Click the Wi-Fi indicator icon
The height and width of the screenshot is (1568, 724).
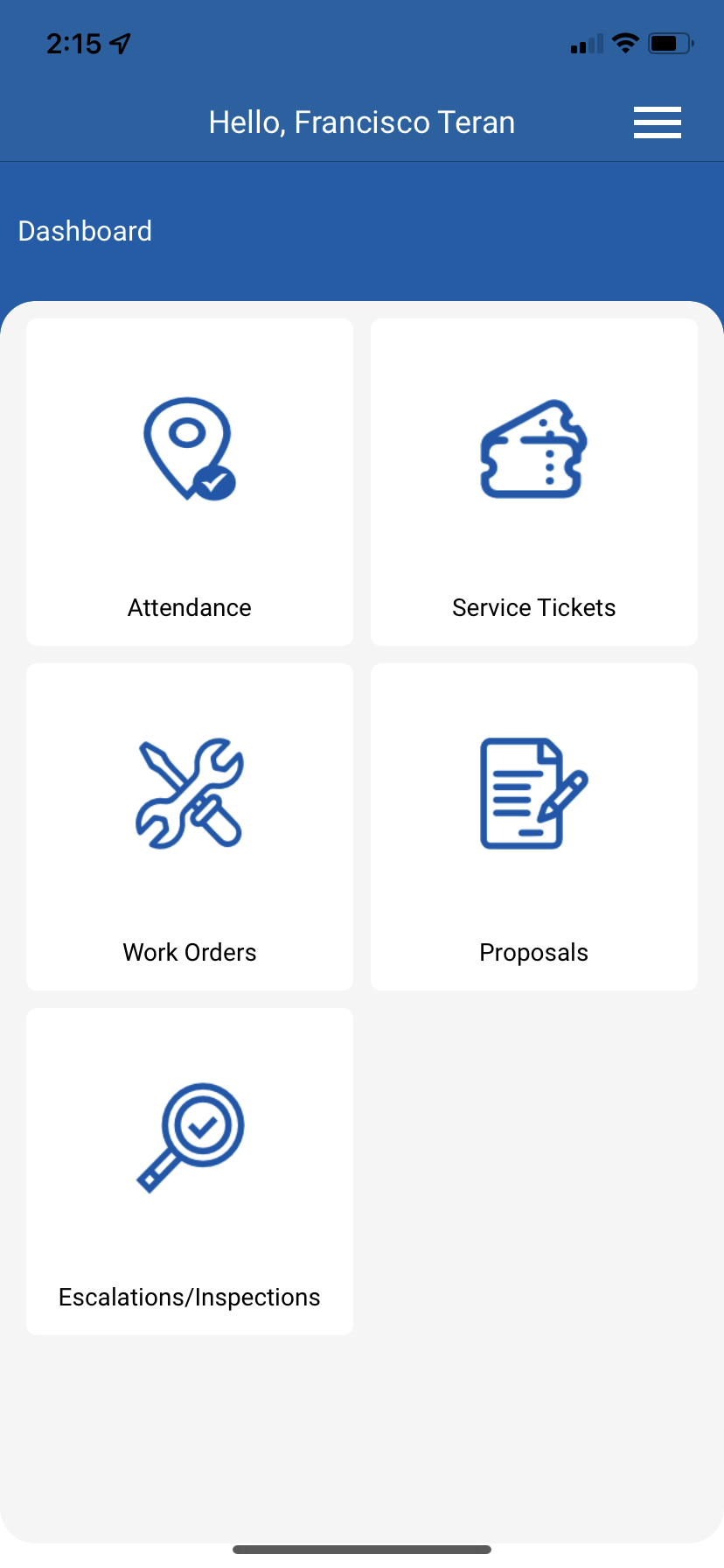tap(625, 42)
